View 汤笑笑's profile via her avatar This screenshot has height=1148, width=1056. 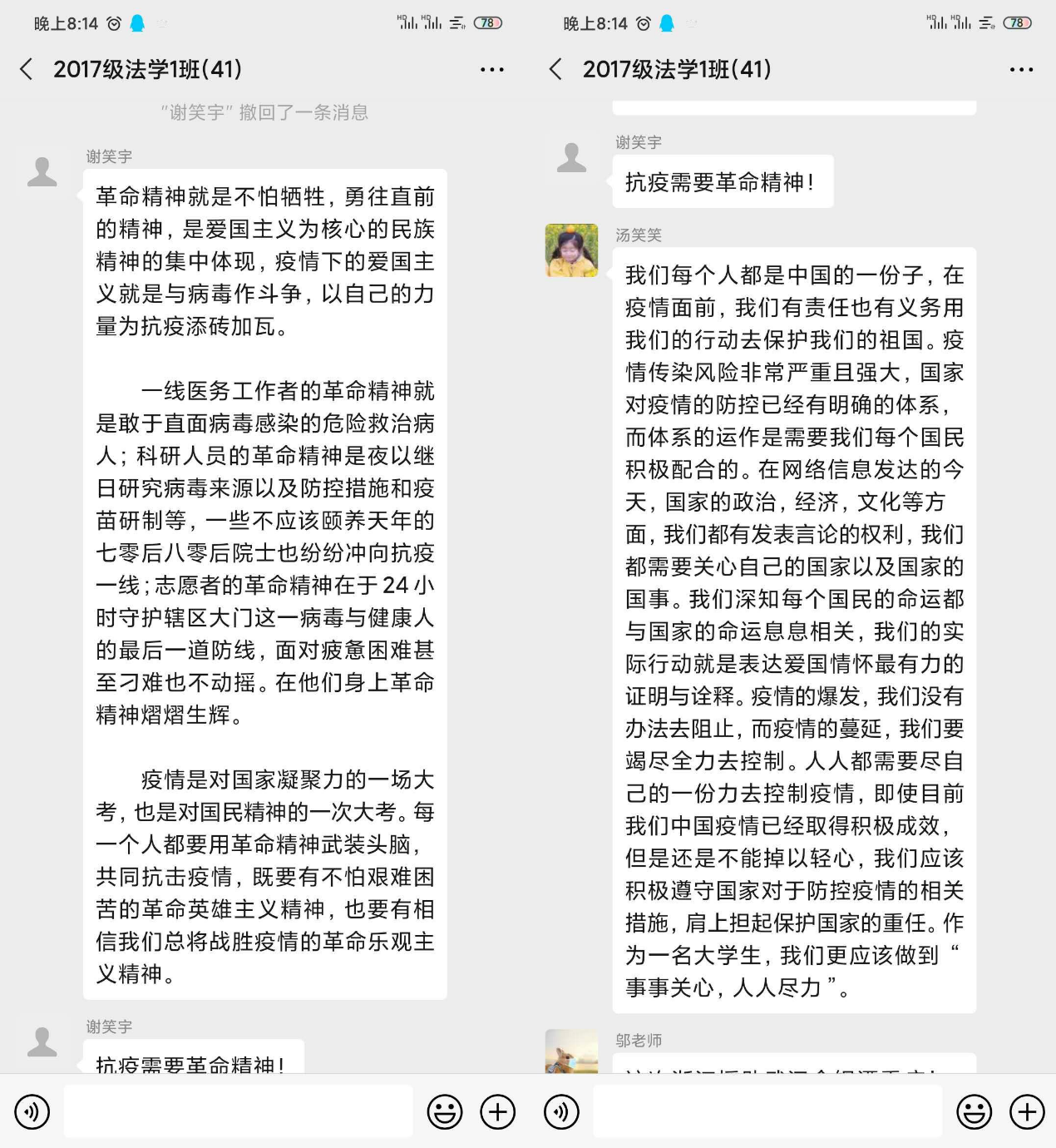click(x=571, y=250)
